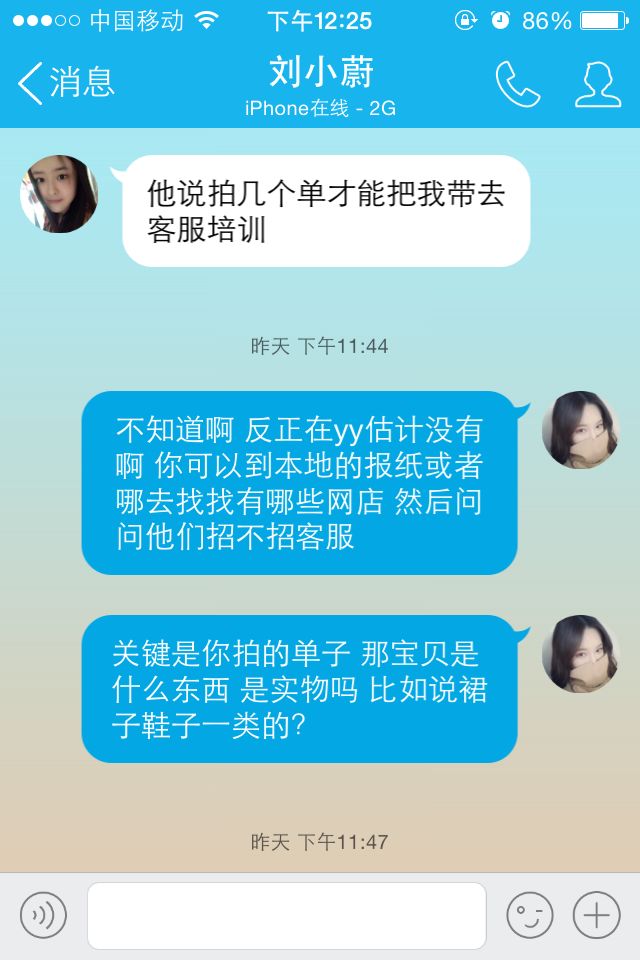Tap the voice message icon
The width and height of the screenshot is (640, 960).
[43, 915]
